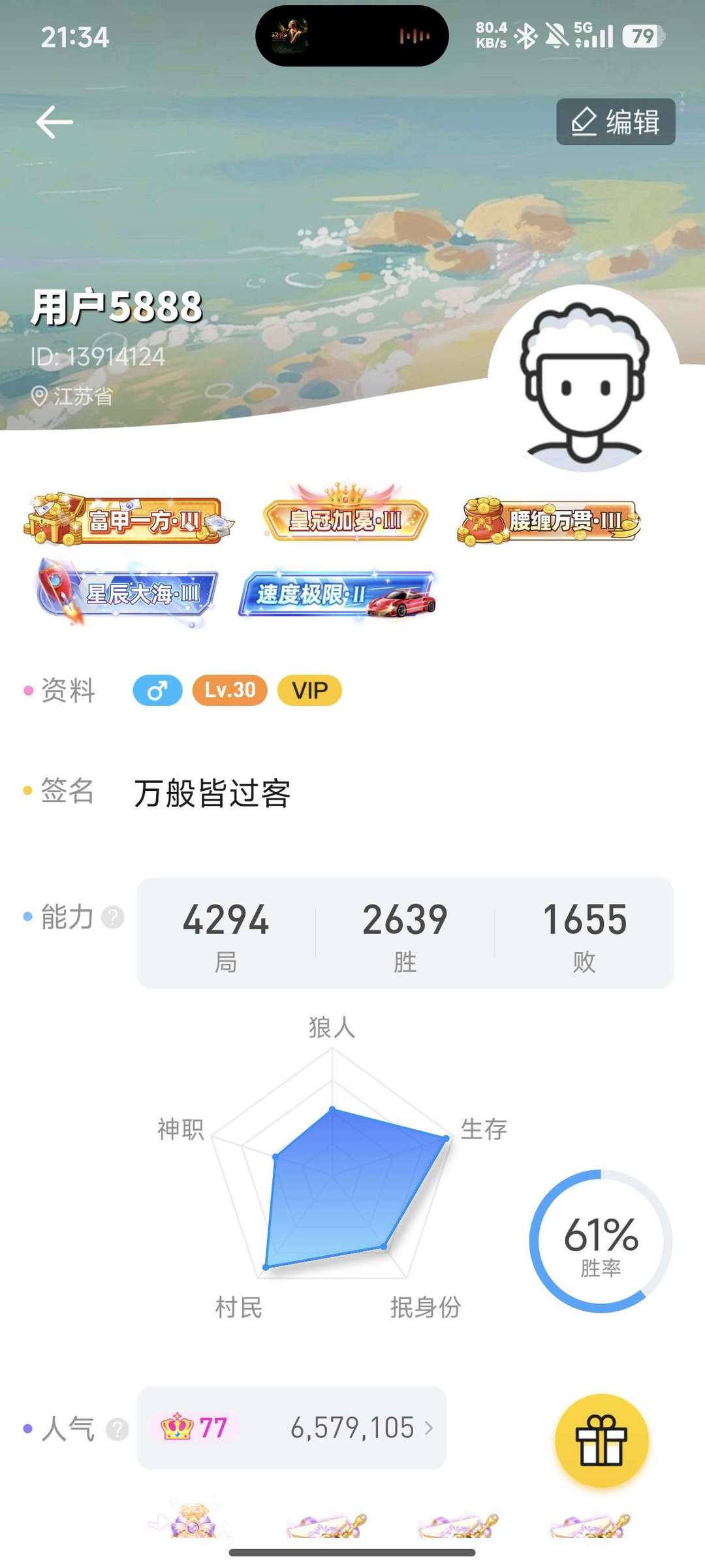Open the VIP chip
The height and width of the screenshot is (1568, 705).
tap(309, 690)
